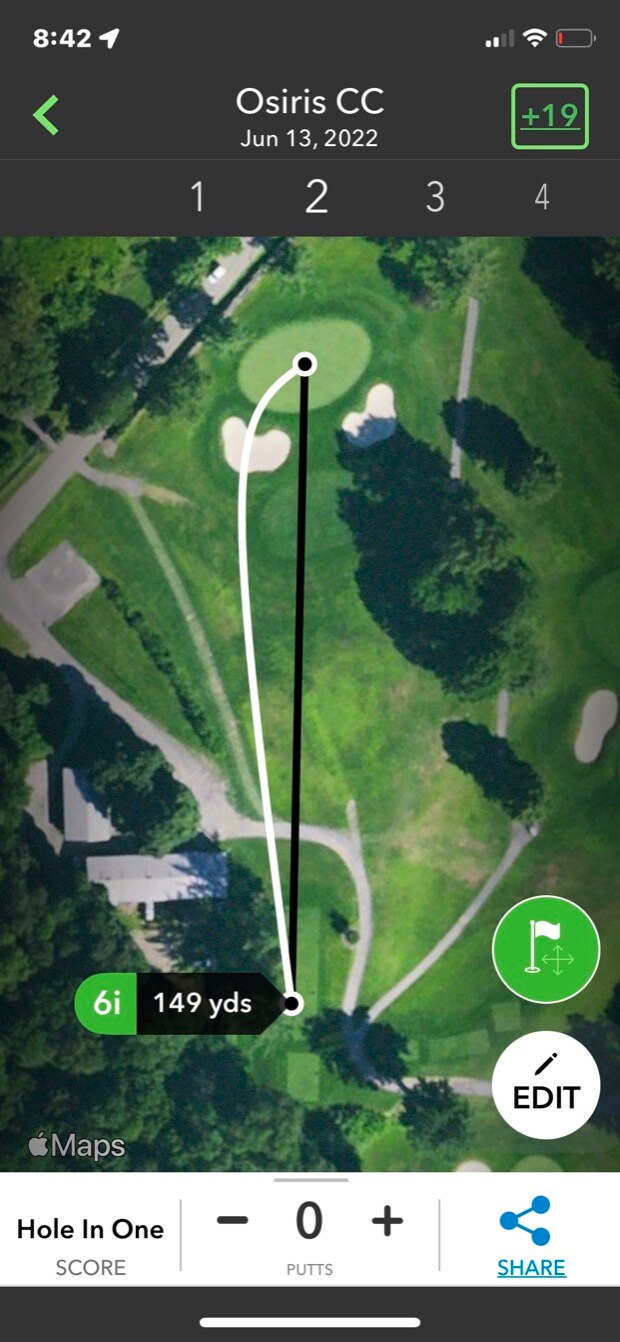Screen dimensions: 620x1342
Task: Switch to hole 1
Action: [197, 197]
